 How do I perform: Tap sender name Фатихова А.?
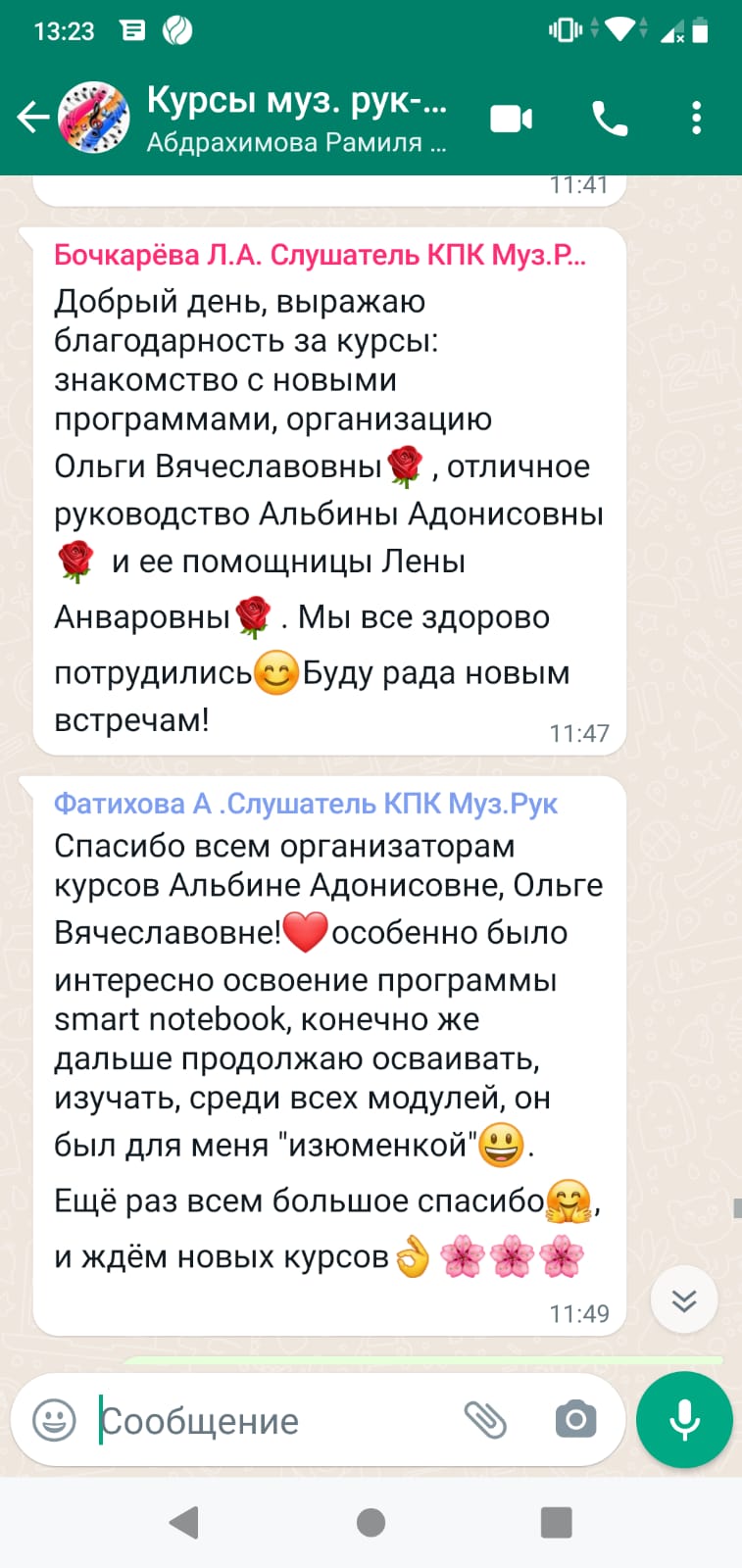[x=305, y=804]
